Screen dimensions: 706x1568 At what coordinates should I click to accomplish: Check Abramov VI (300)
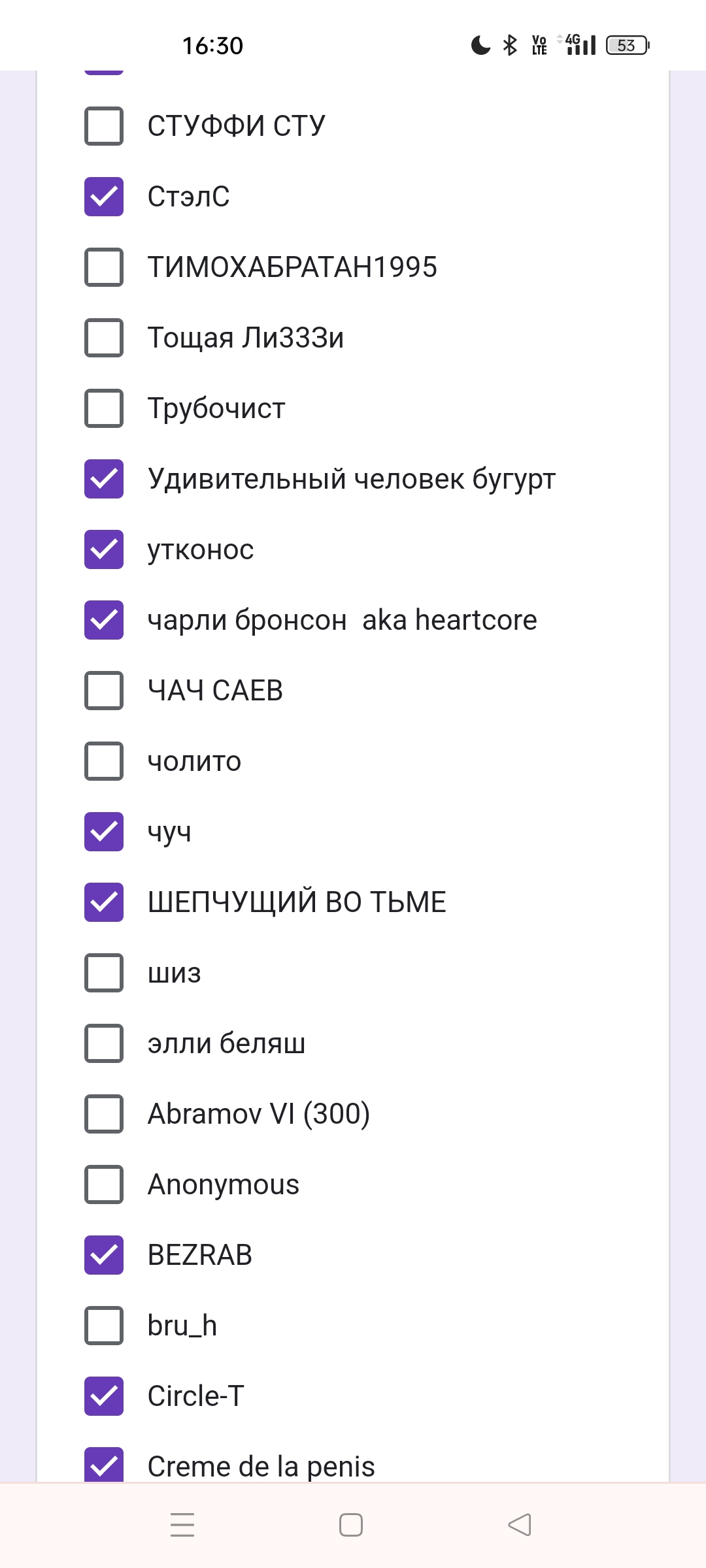(104, 1114)
